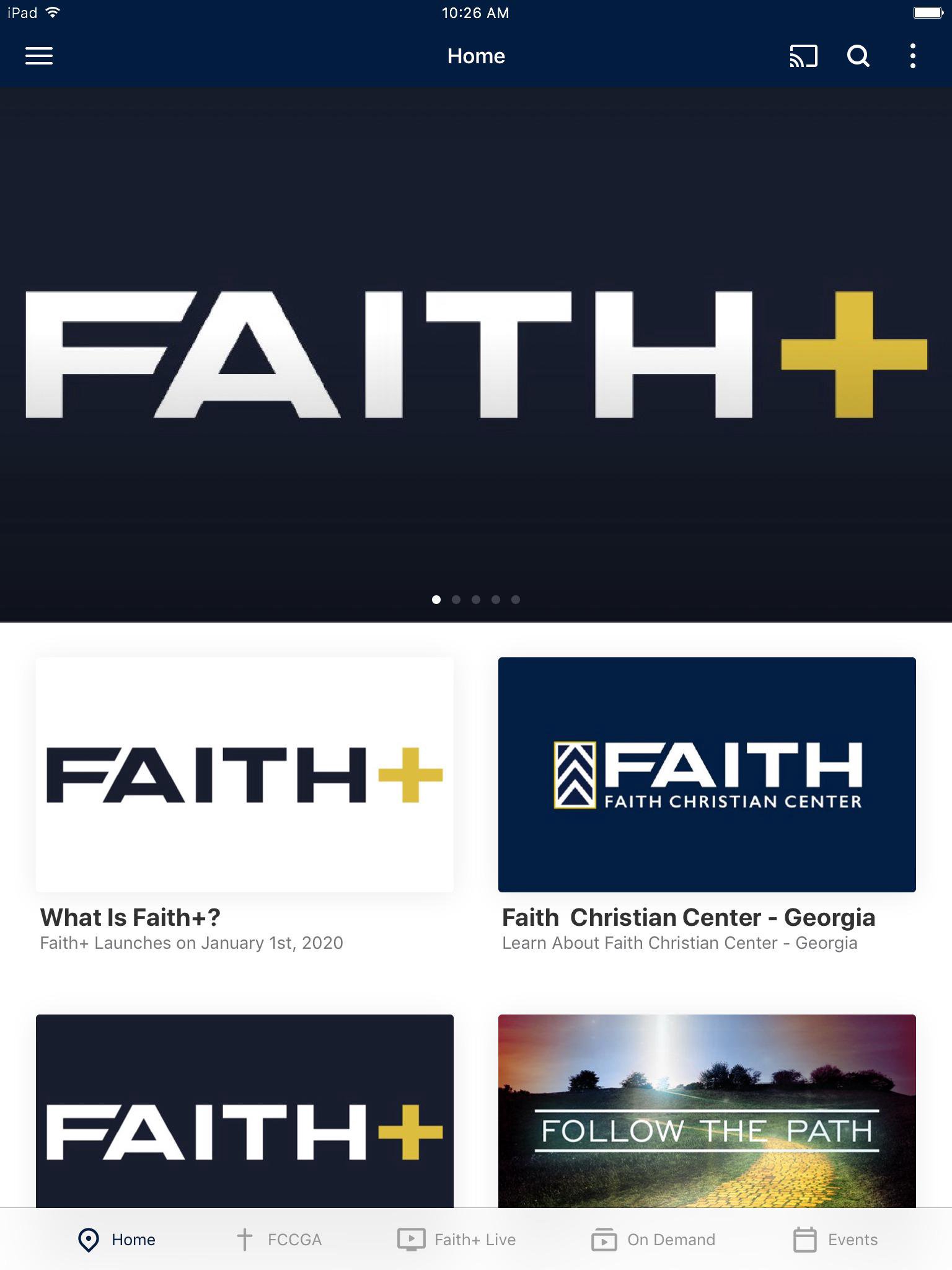Tap the FCCGA cross icon
Image resolution: width=952 pixels, height=1270 pixels.
click(x=245, y=1239)
